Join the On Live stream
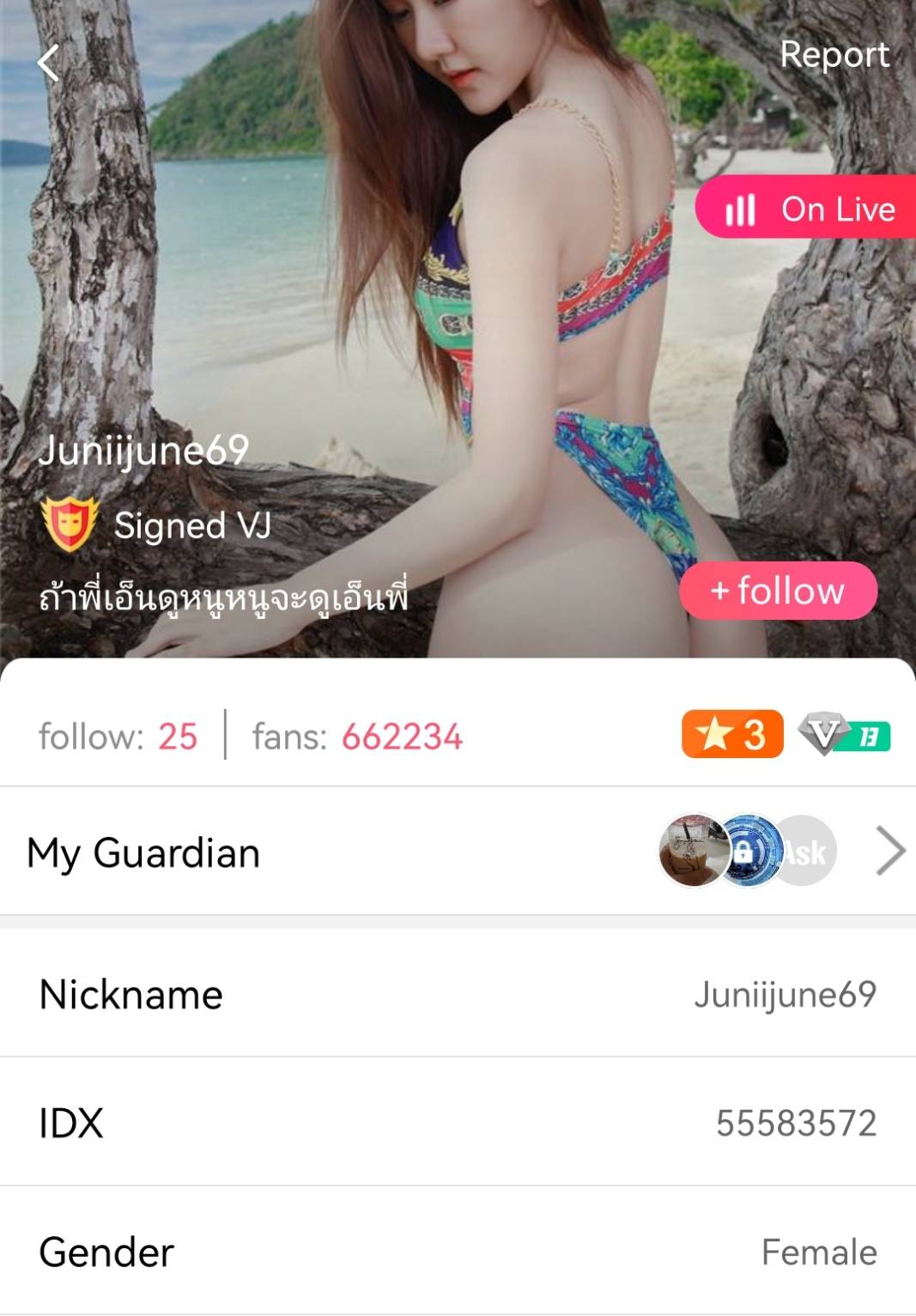 [x=809, y=208]
